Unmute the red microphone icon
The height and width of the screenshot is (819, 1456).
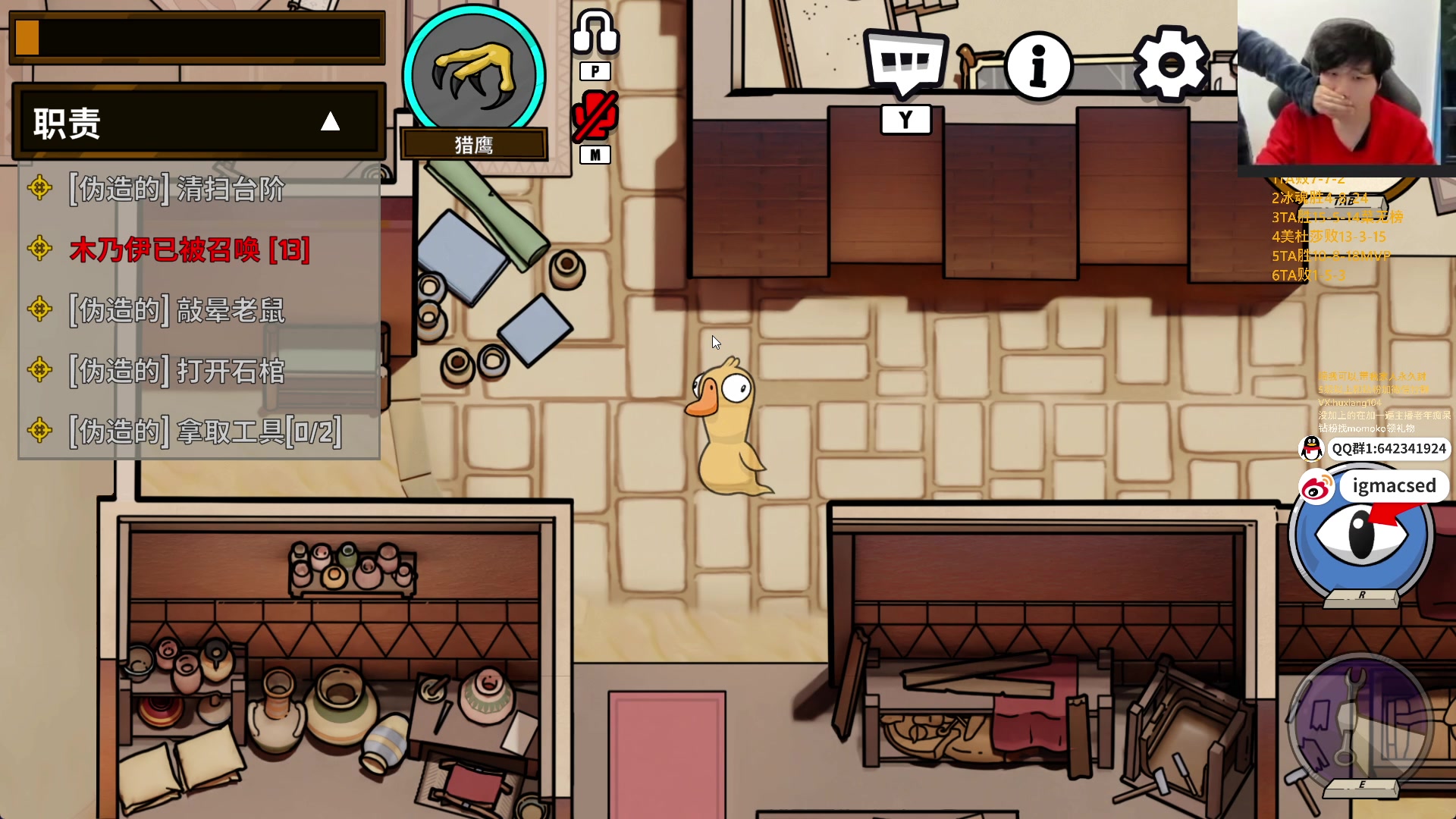coord(595,116)
